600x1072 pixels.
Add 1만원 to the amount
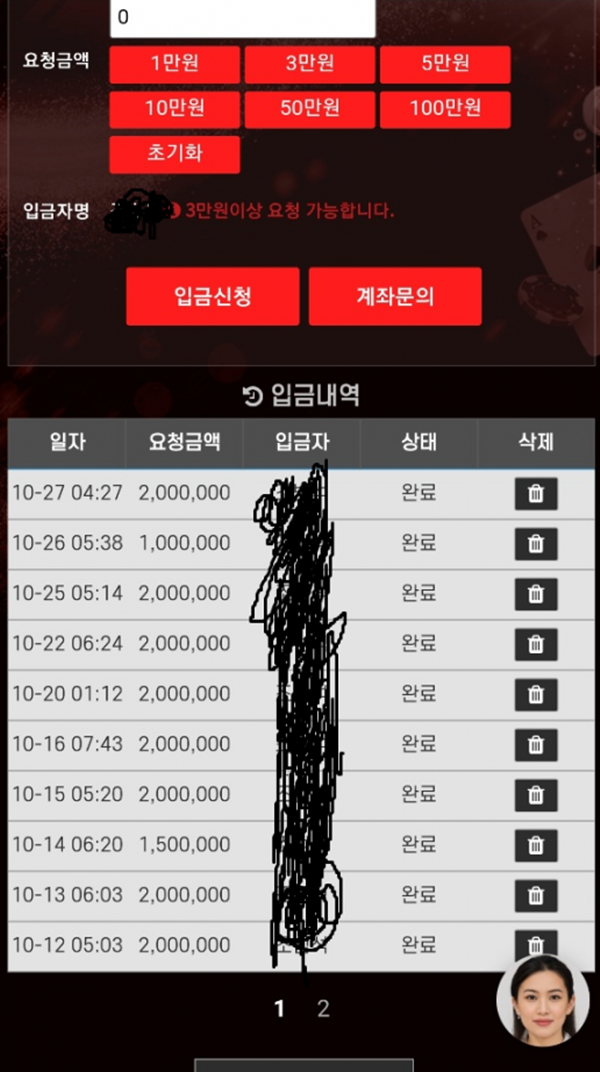click(x=174, y=64)
